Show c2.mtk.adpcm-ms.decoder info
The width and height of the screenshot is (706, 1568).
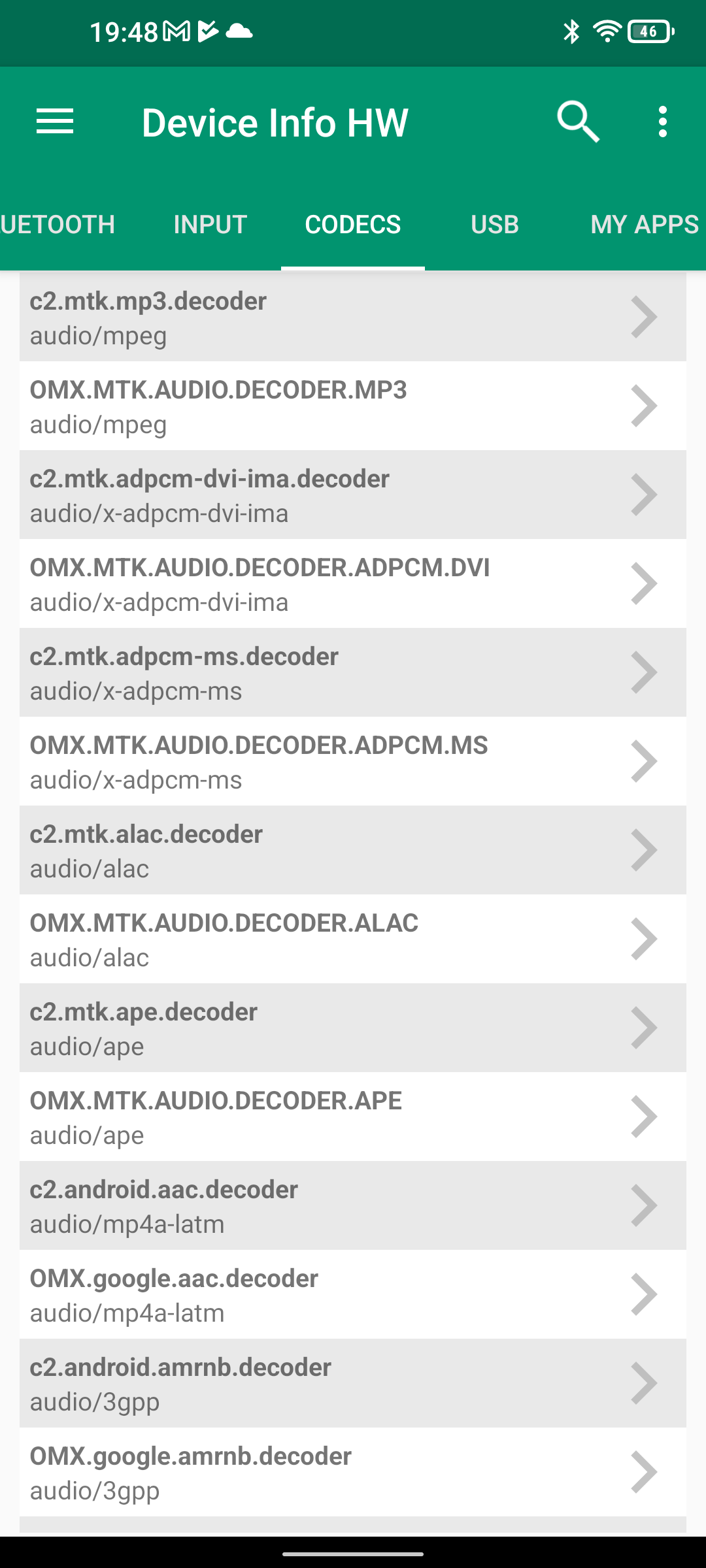[x=353, y=673]
